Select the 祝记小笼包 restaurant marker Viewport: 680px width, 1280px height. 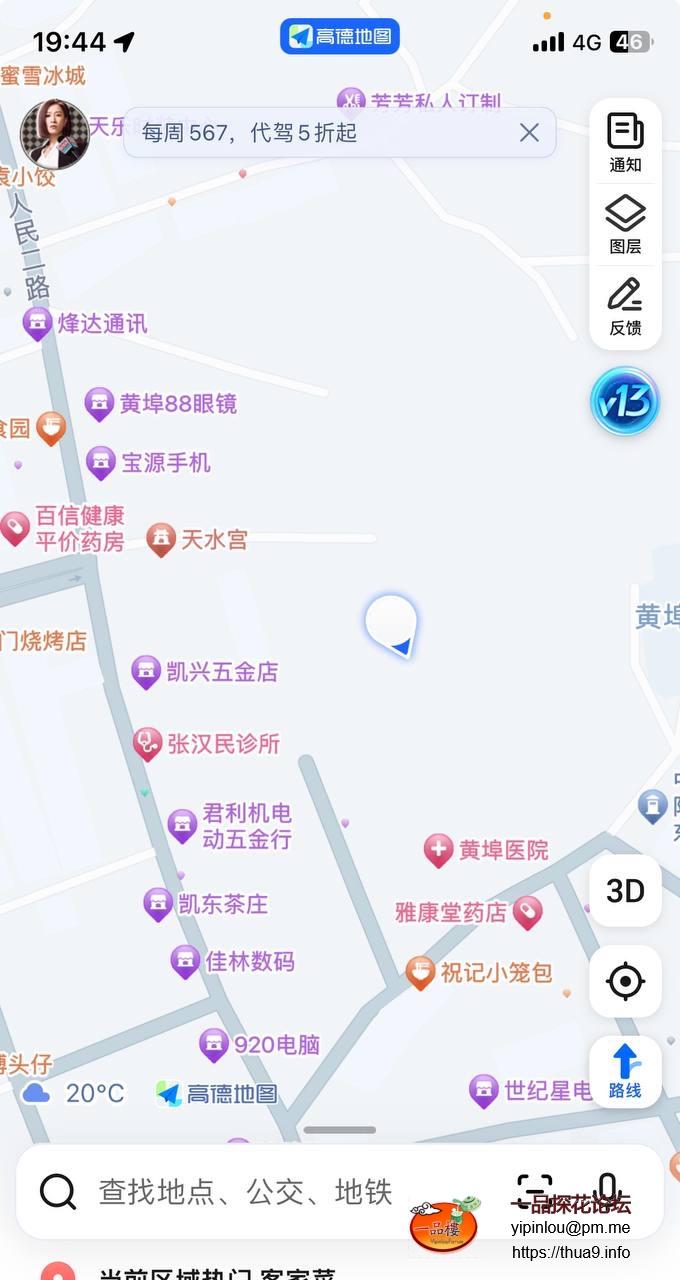(420, 972)
